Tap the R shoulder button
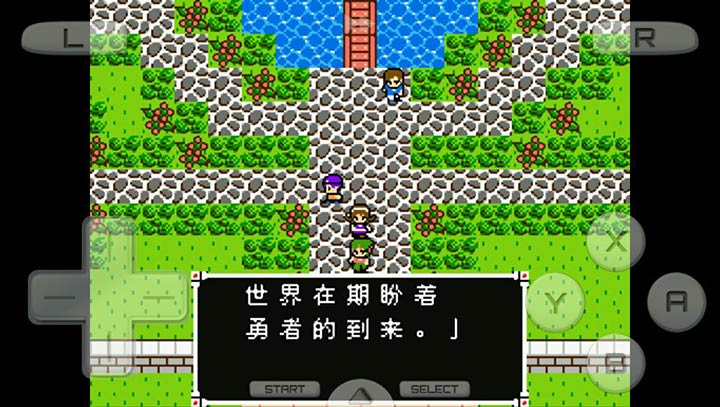The height and width of the screenshot is (407, 720). [645, 38]
